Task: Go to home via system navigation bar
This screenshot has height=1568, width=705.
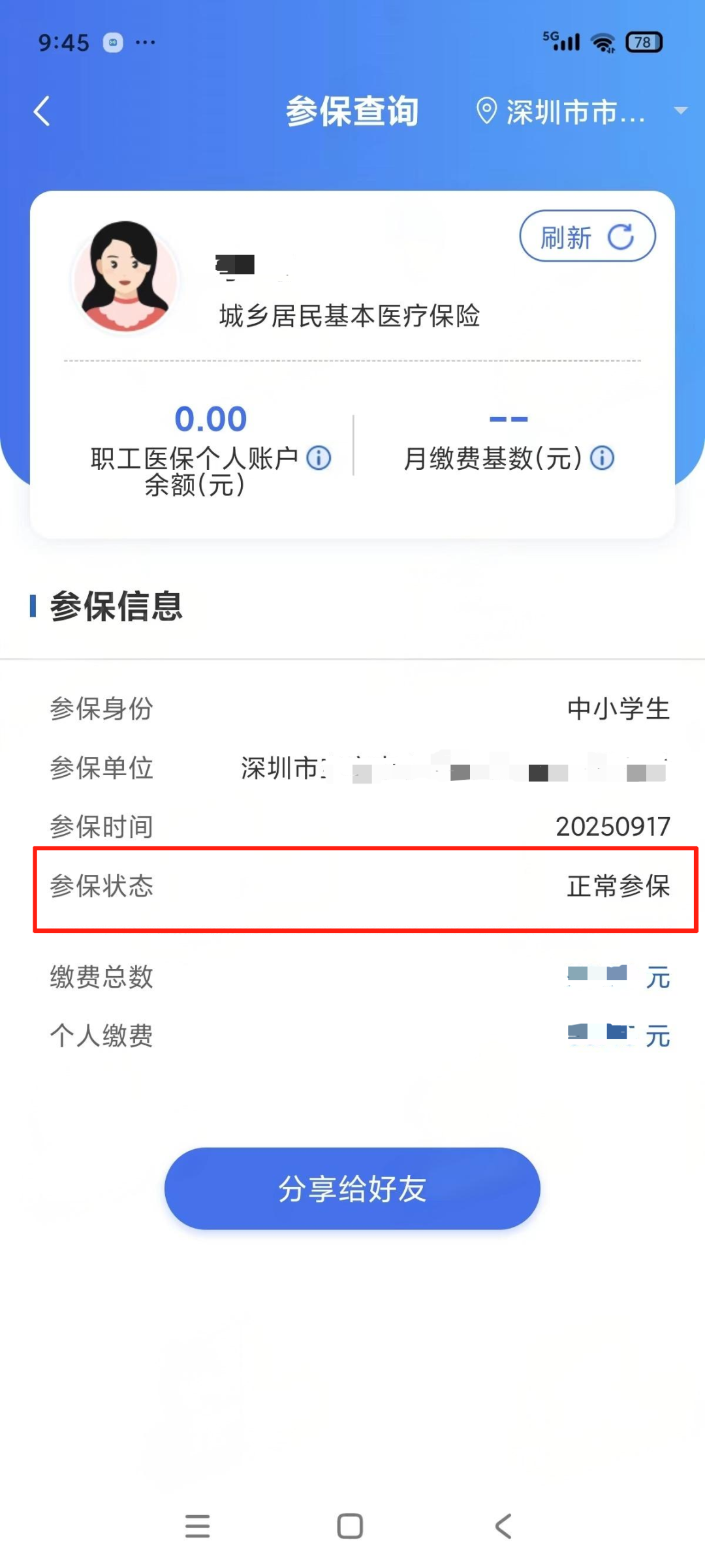Action: (350, 1526)
